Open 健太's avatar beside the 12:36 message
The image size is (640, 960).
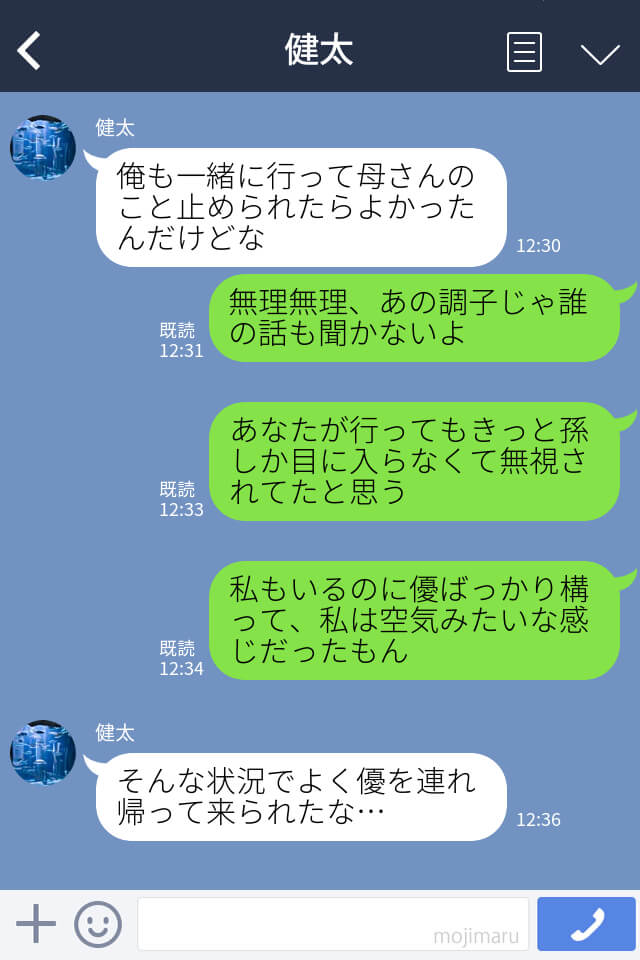pos(43,753)
